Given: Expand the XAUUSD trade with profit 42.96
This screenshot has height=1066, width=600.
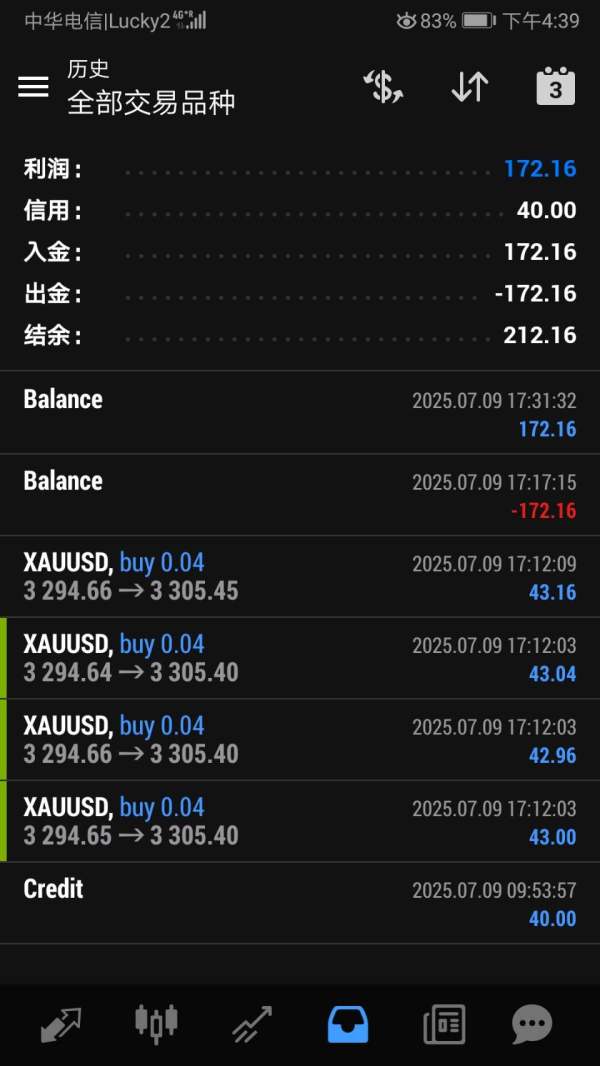Looking at the screenshot, I should pos(300,740).
